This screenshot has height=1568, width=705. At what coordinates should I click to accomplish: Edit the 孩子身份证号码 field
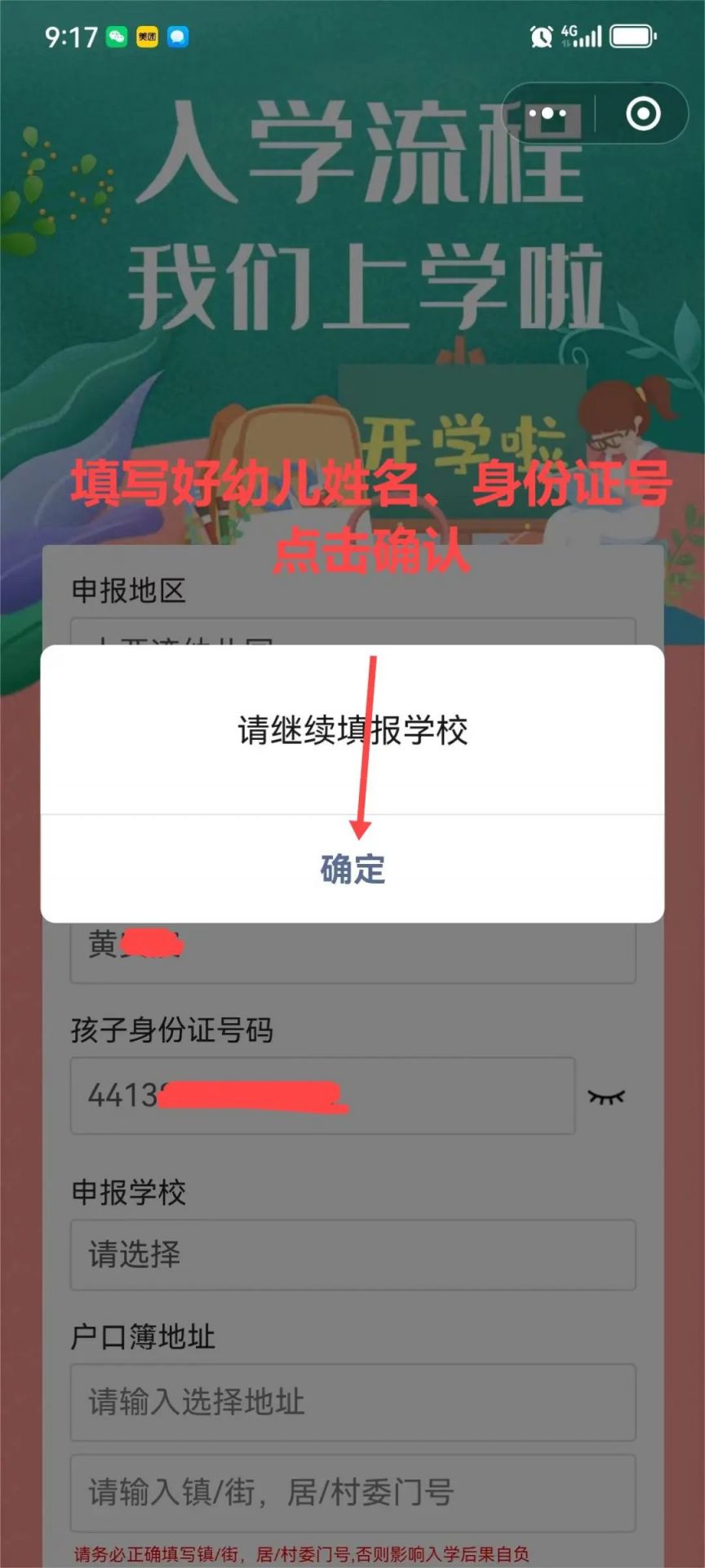click(322, 1096)
